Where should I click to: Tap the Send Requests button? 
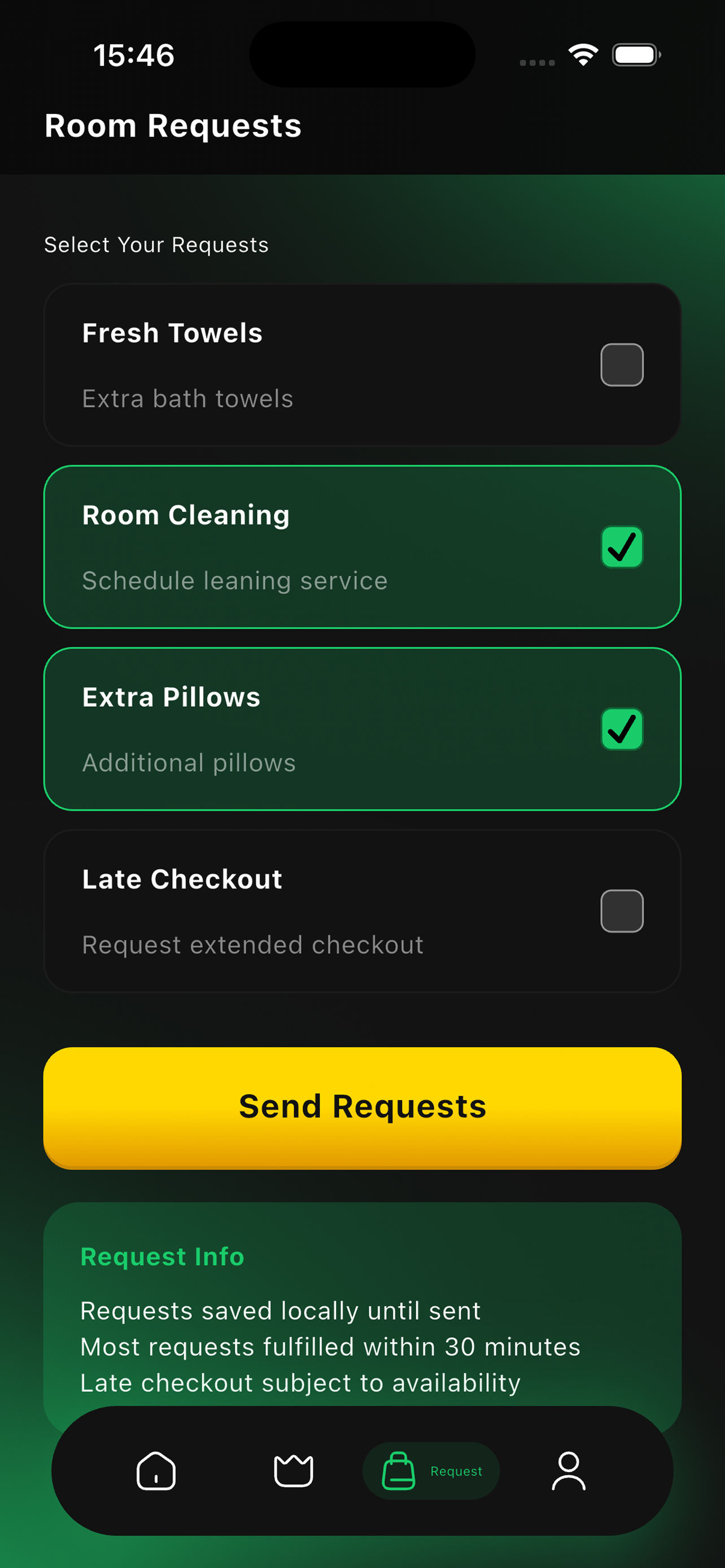pos(362,1107)
